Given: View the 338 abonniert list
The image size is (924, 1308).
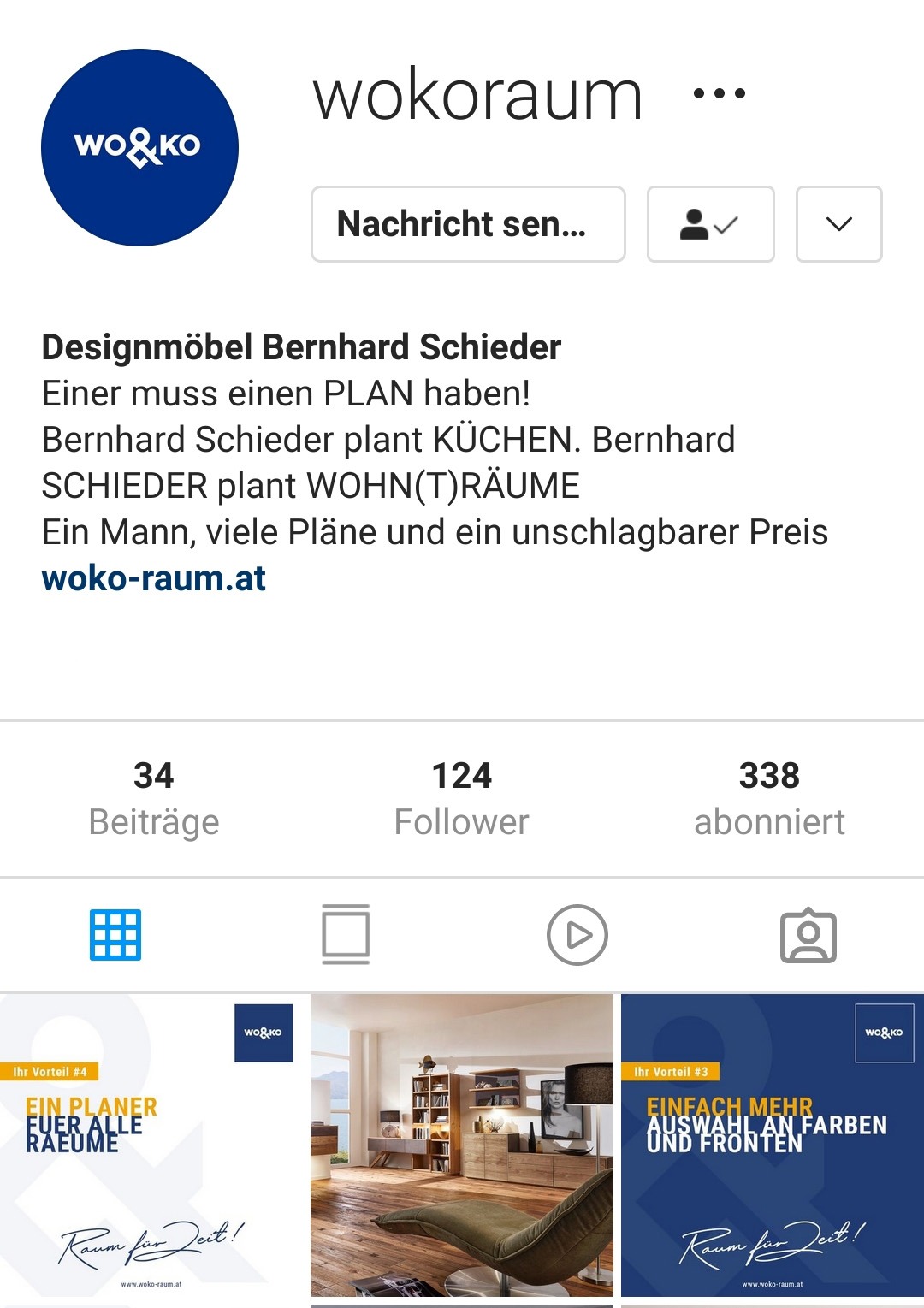Looking at the screenshot, I should pos(768,798).
